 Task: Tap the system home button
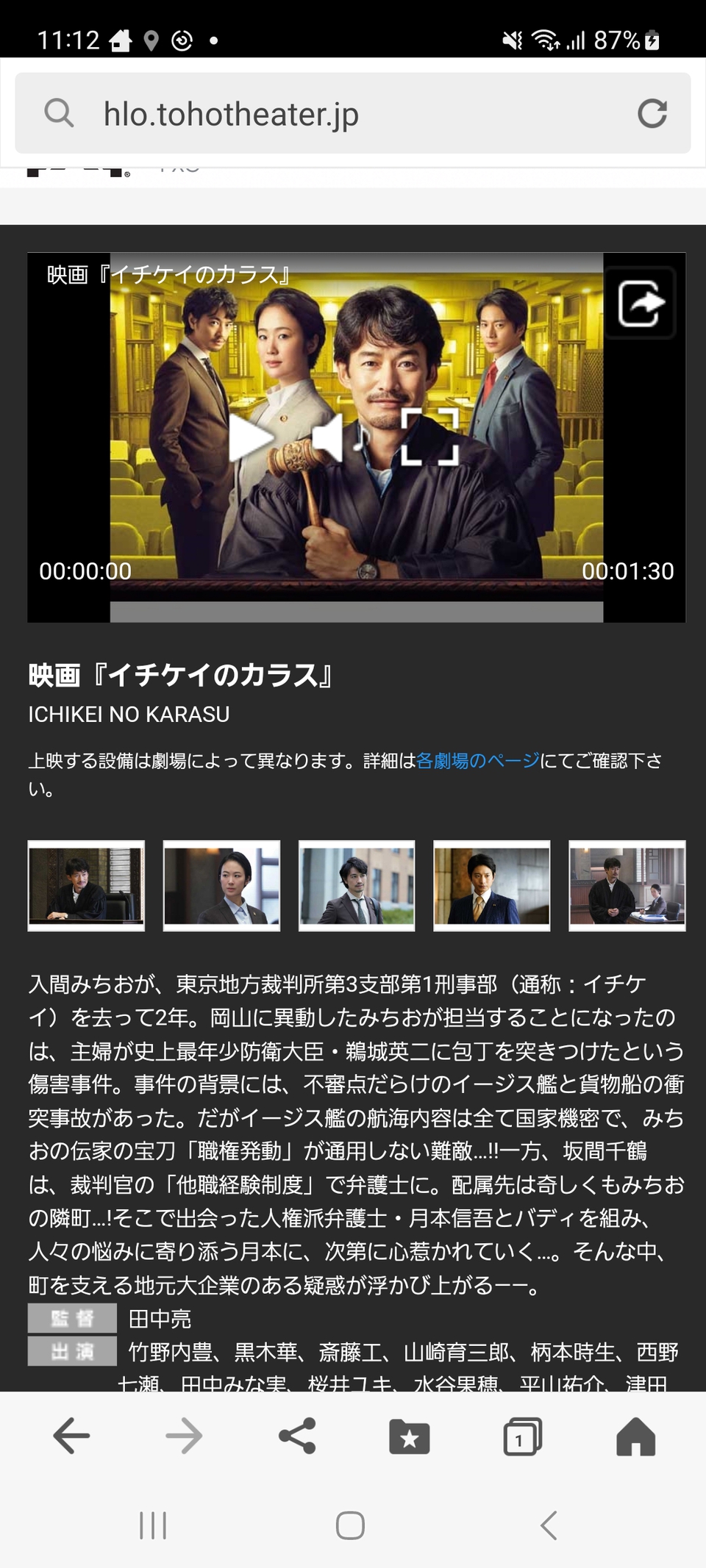pos(350,1525)
